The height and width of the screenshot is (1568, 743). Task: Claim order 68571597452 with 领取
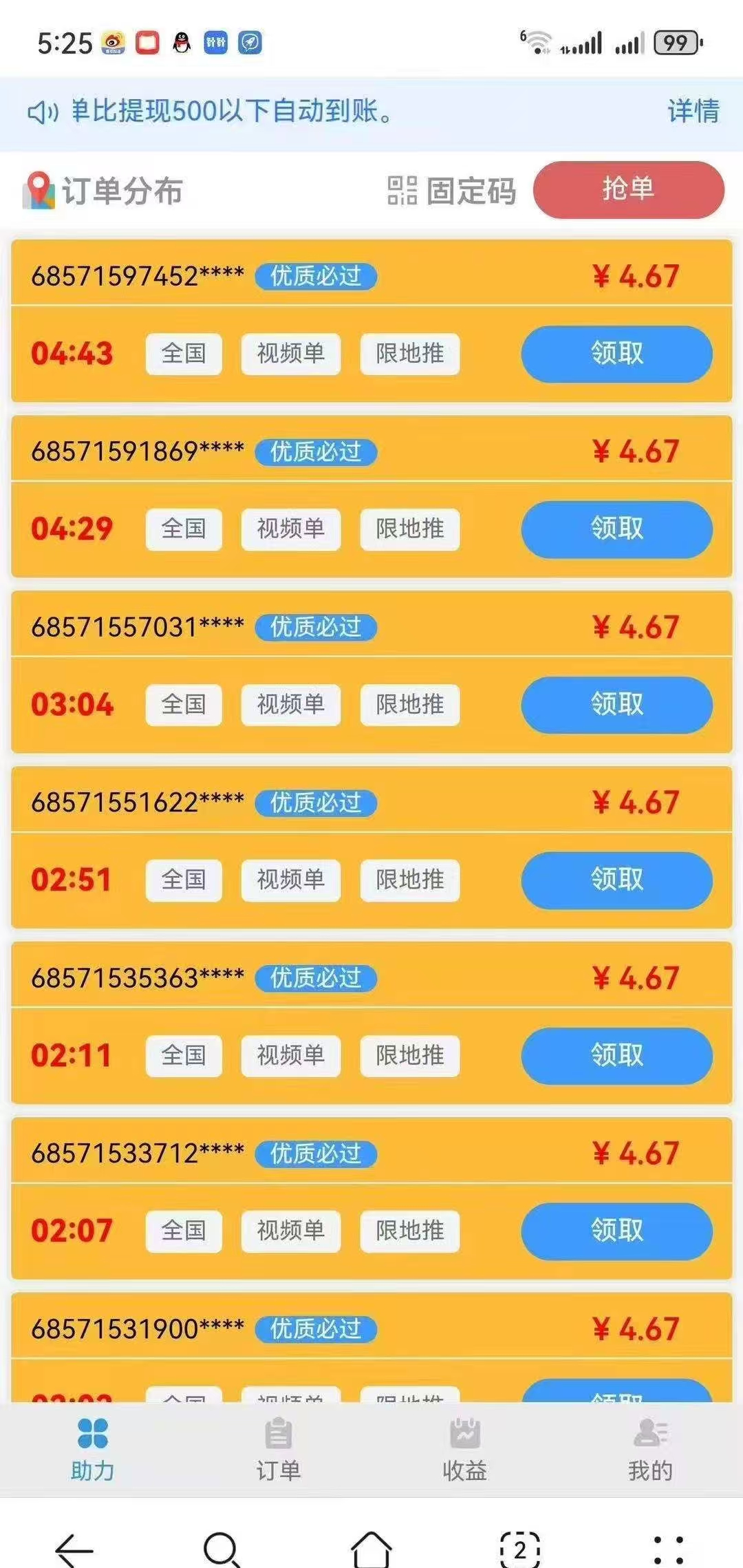point(617,354)
